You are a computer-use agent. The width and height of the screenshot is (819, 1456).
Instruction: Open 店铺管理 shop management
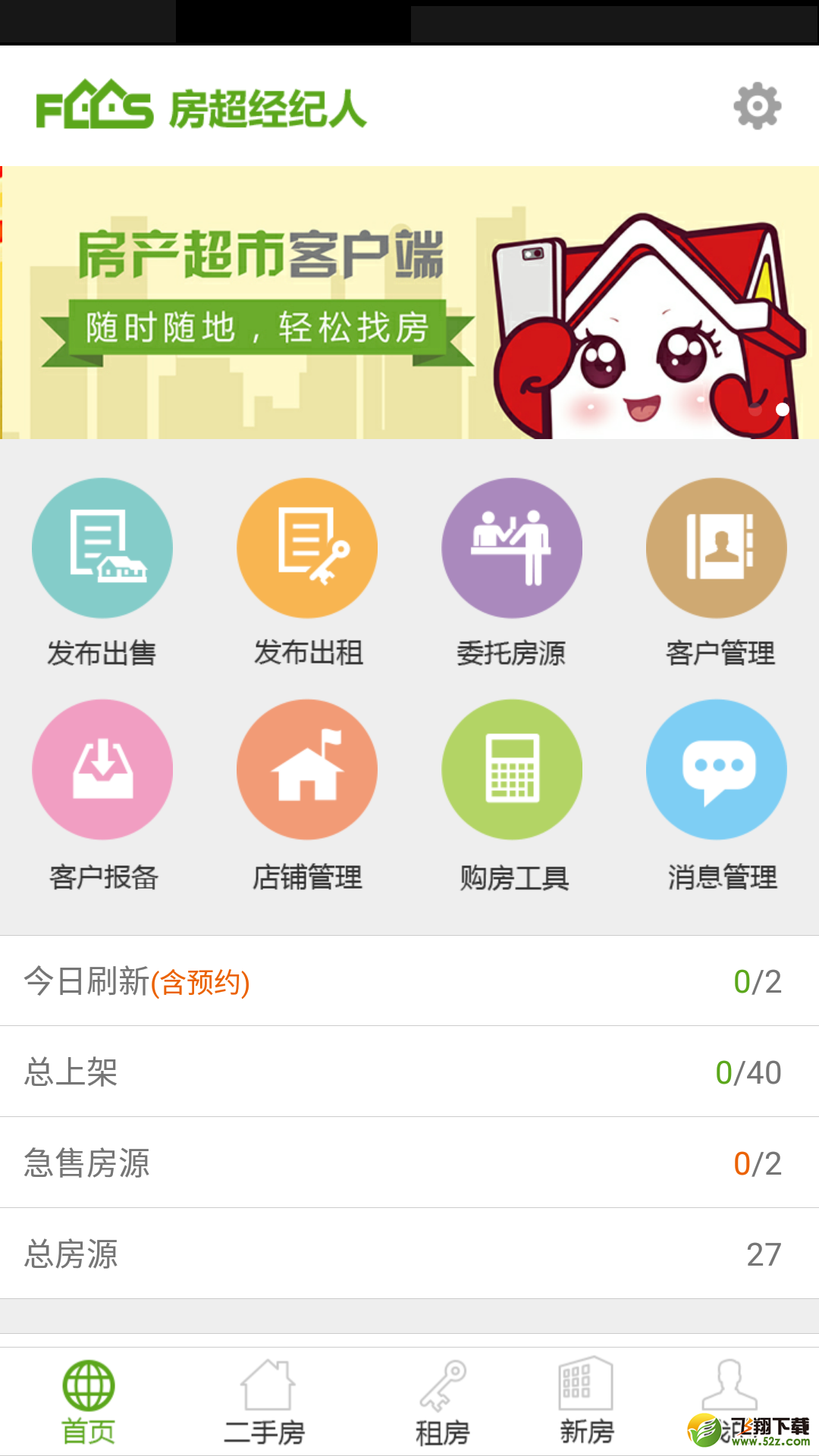click(307, 795)
